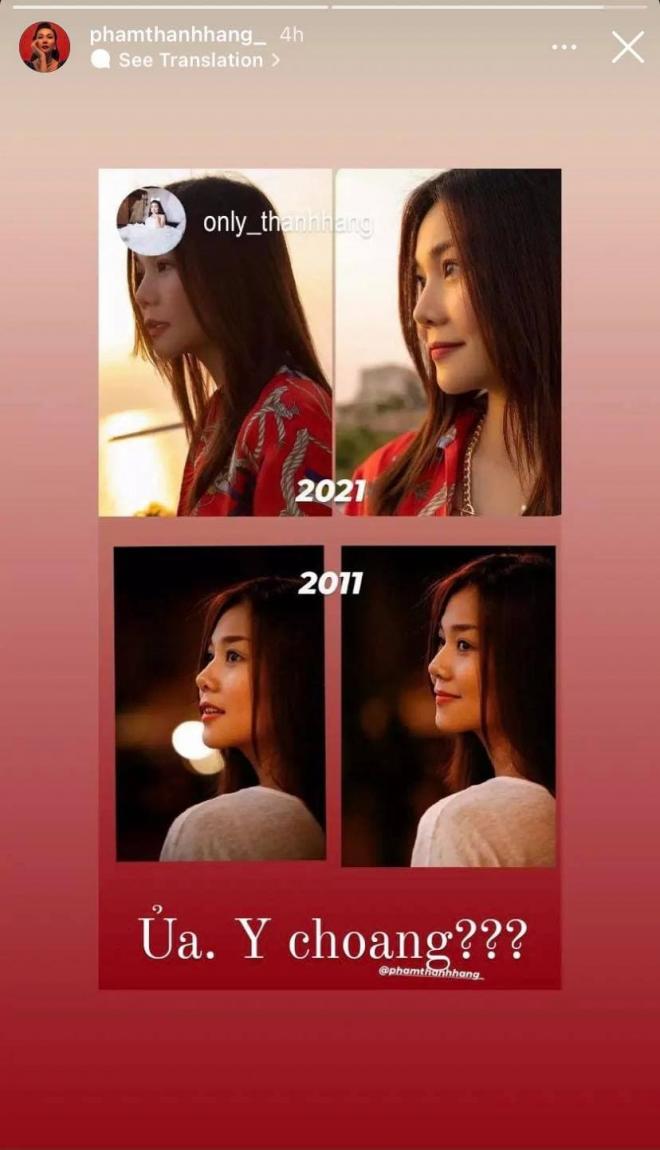Open the @phamthanhhang_ mention sticker
Viewport: 660px width, 1150px height.
click(x=431, y=971)
